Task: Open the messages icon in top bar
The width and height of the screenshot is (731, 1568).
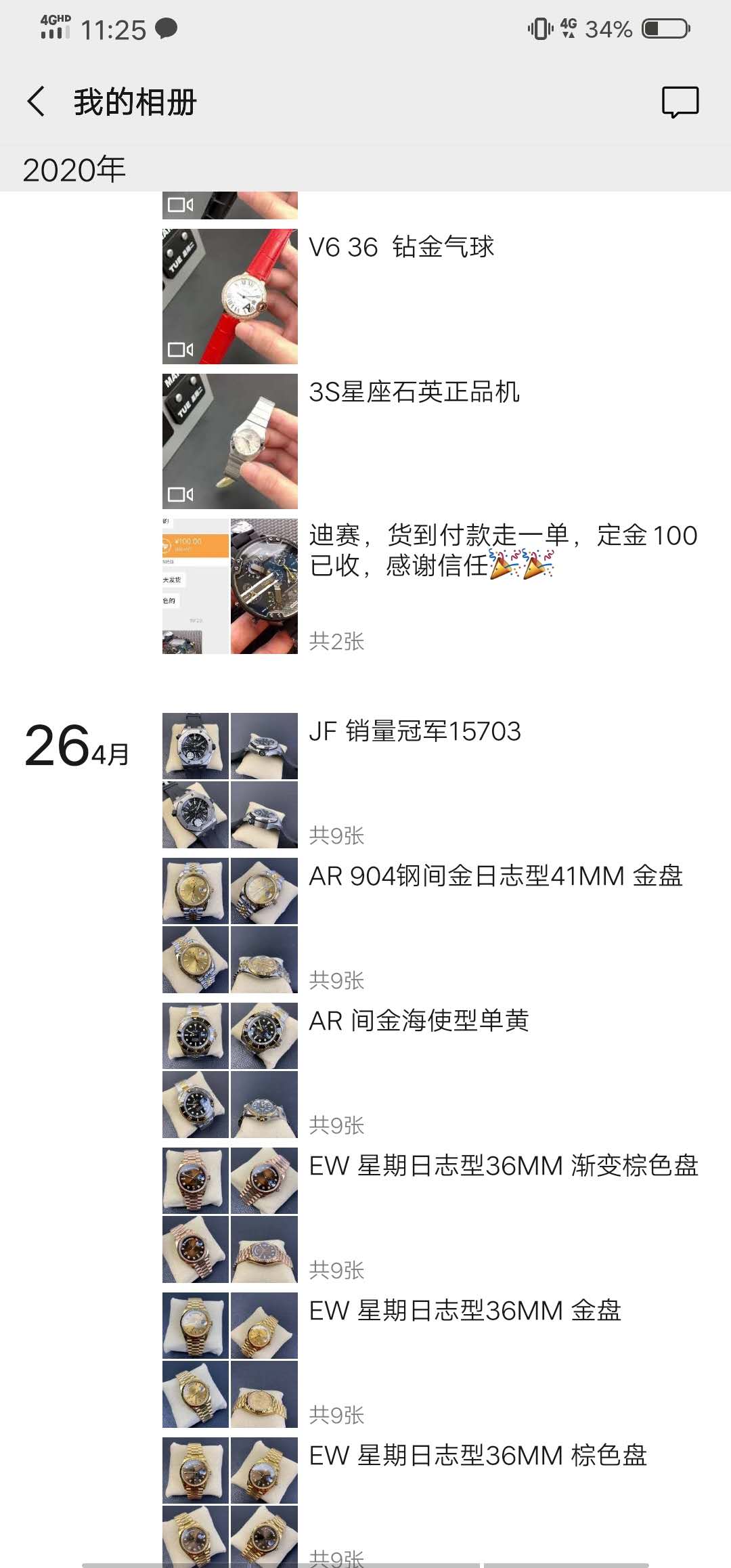Action: (680, 102)
